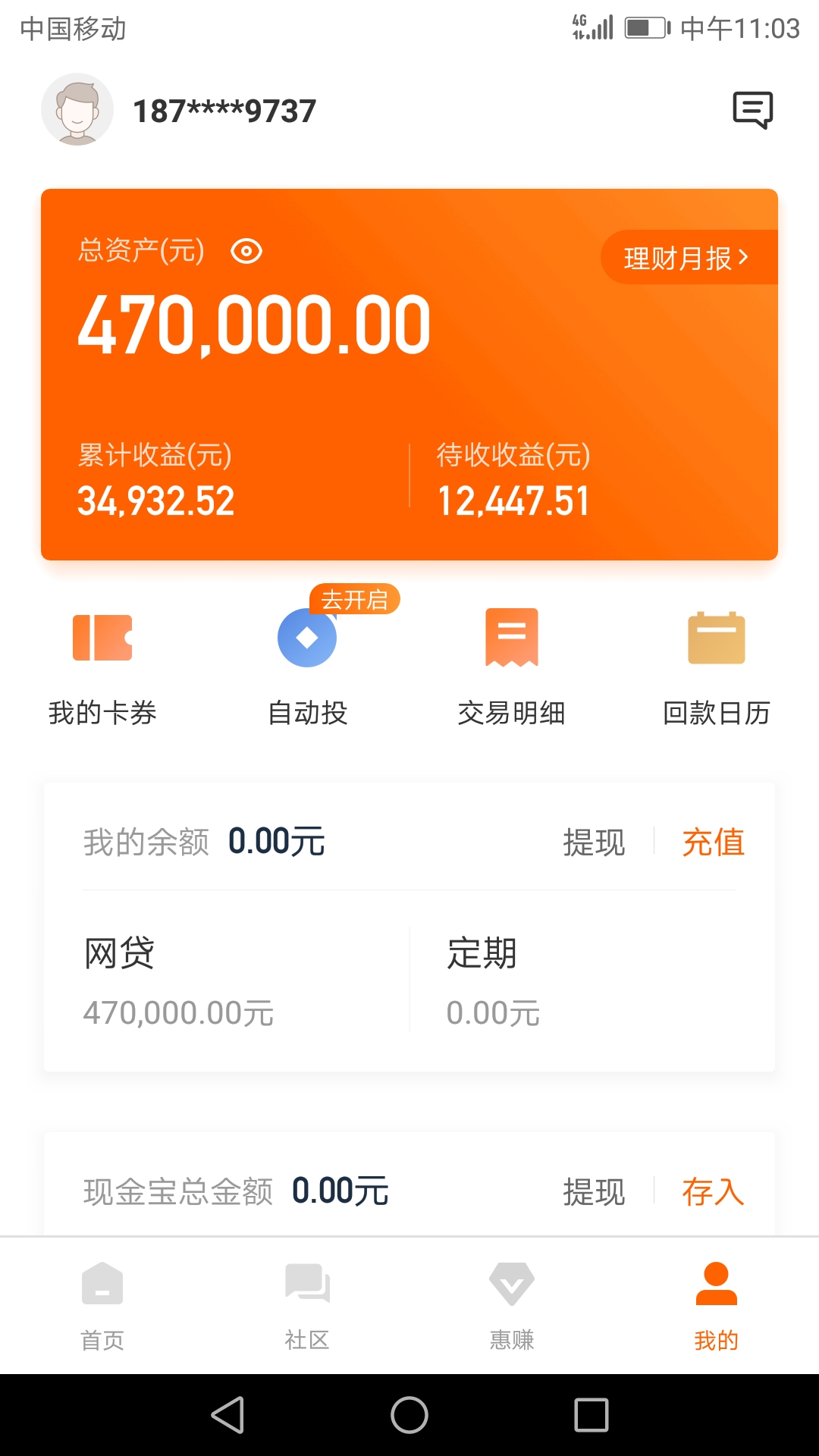Tap 充值 to recharge balance
819x1456 pixels.
pos(713,843)
